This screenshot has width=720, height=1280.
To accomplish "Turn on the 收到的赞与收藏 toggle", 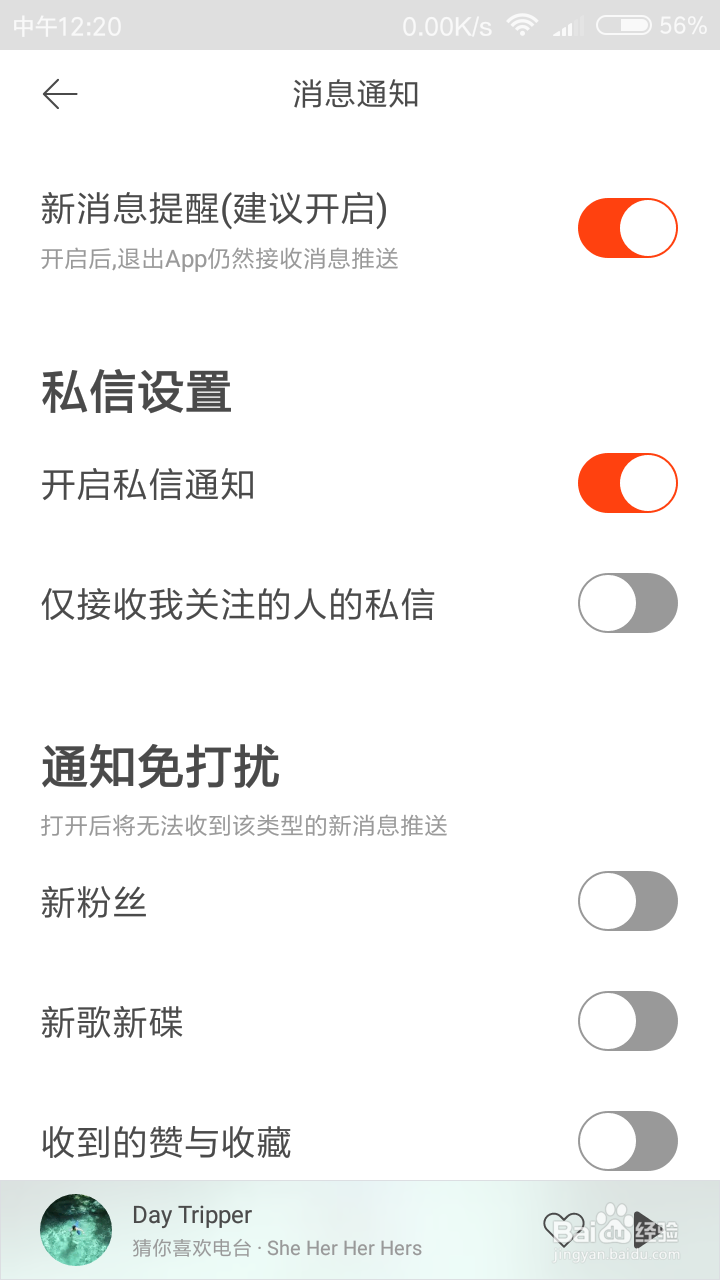I will click(628, 1141).
